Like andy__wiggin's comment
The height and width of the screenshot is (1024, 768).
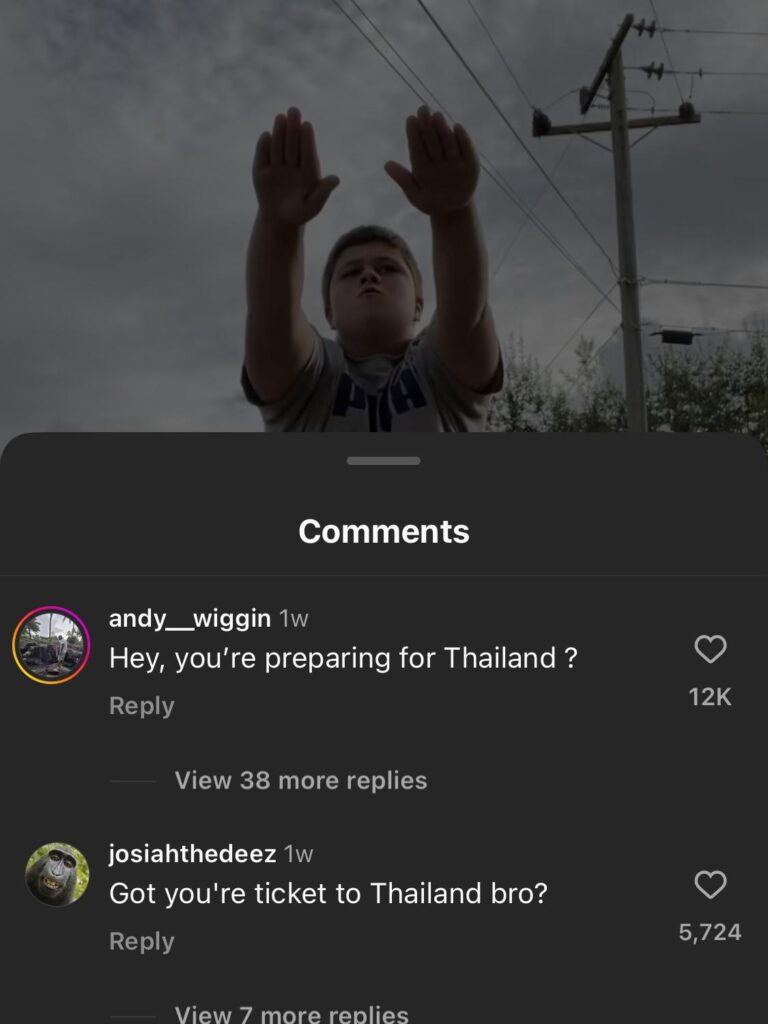(710, 649)
